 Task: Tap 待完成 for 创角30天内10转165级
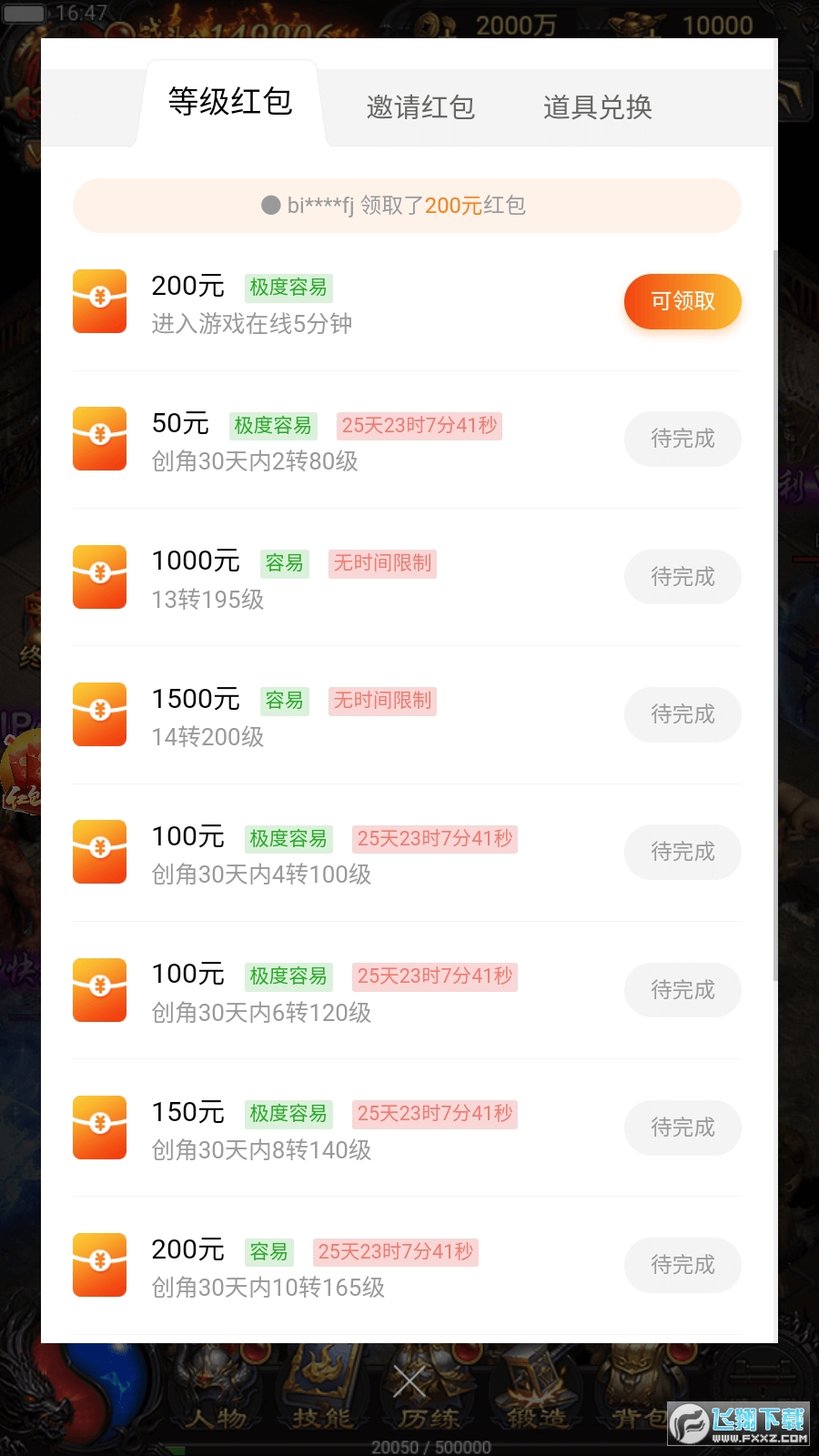pyautogui.click(x=682, y=1265)
